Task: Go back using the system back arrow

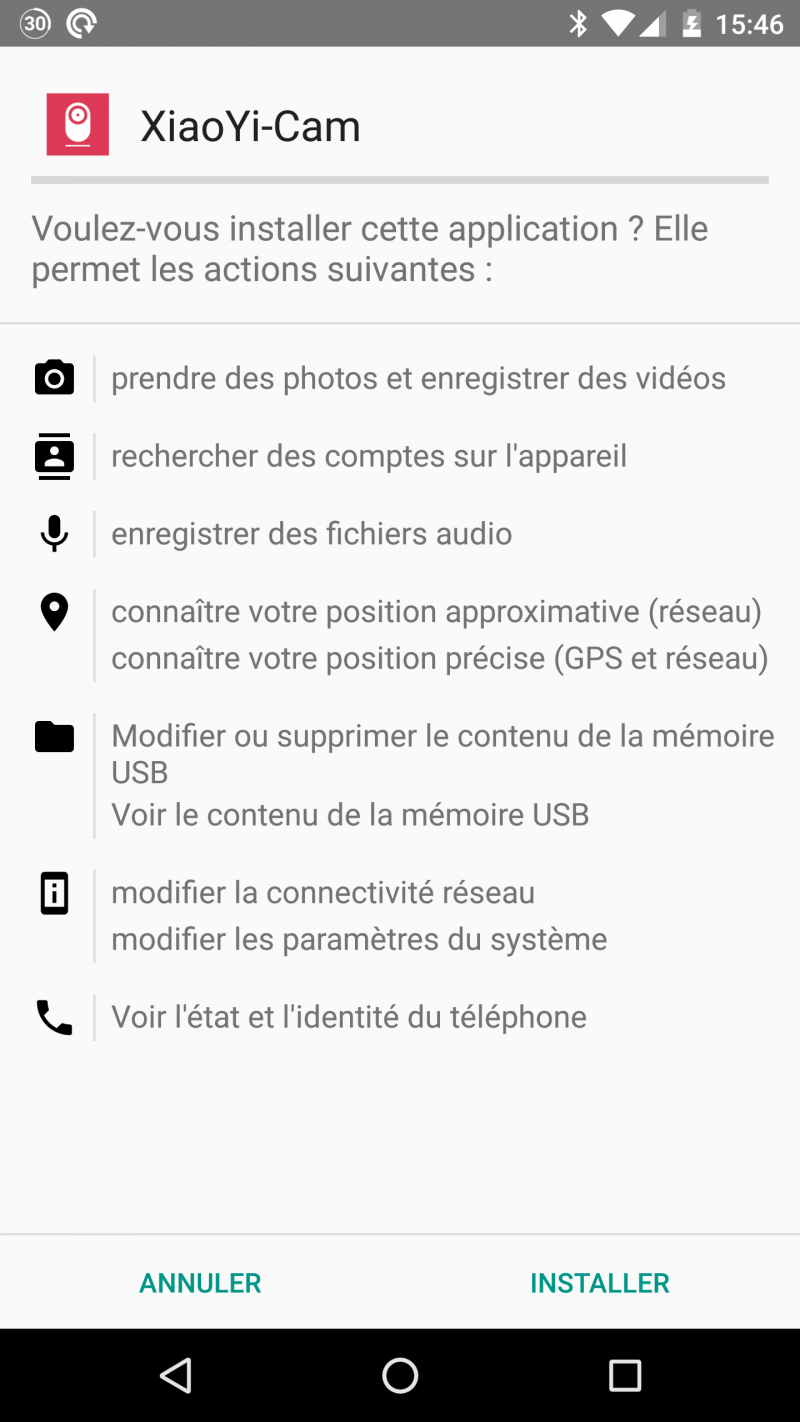Action: pos(175,1376)
